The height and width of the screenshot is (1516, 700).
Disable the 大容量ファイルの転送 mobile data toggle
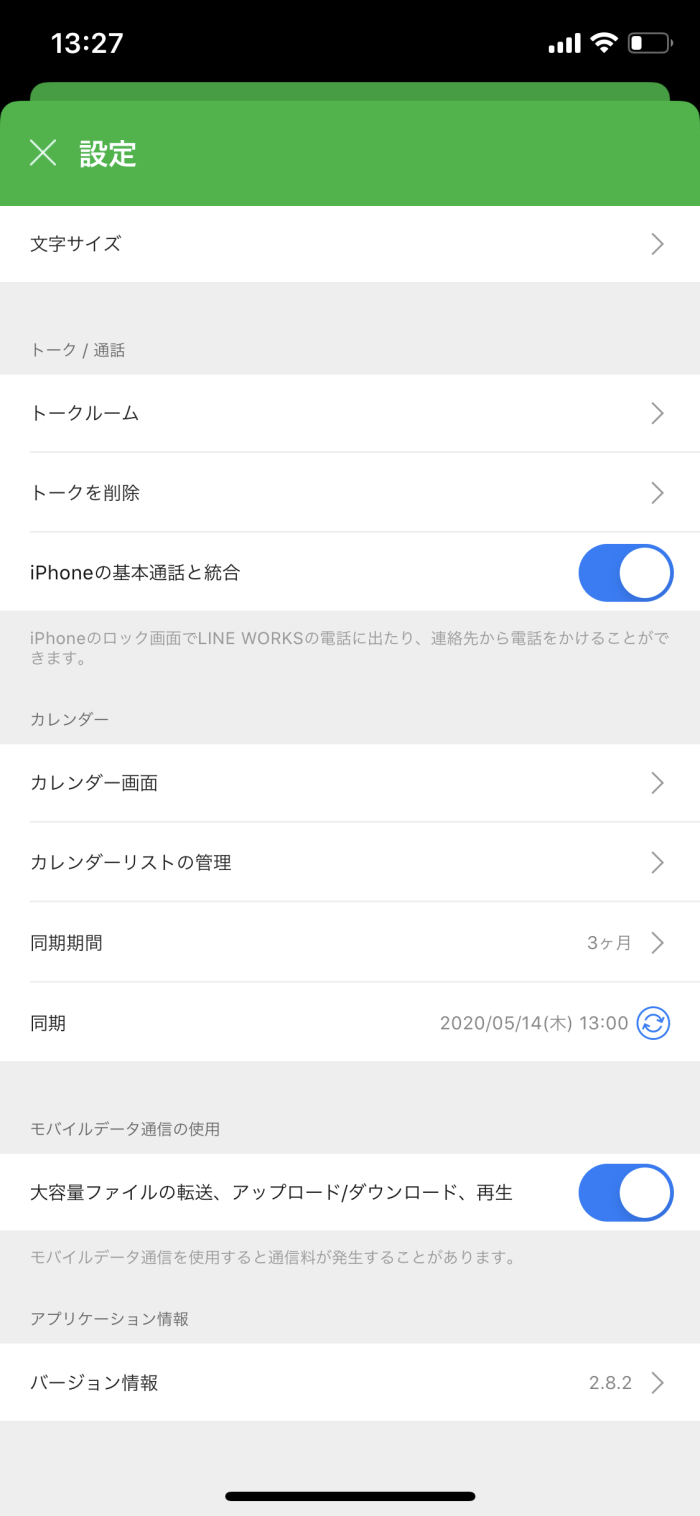626,1193
